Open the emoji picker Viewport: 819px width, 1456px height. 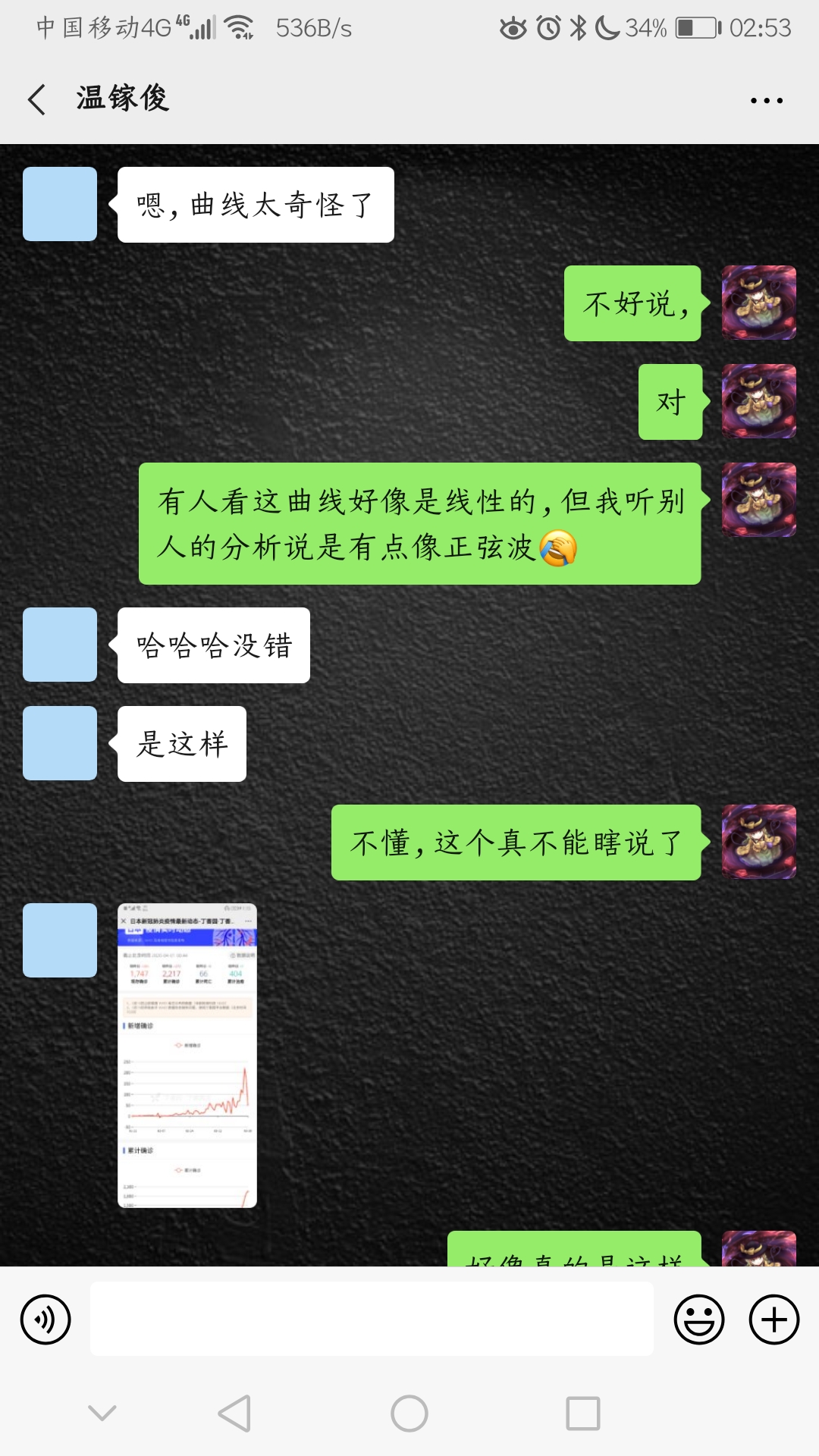pos(698,1319)
